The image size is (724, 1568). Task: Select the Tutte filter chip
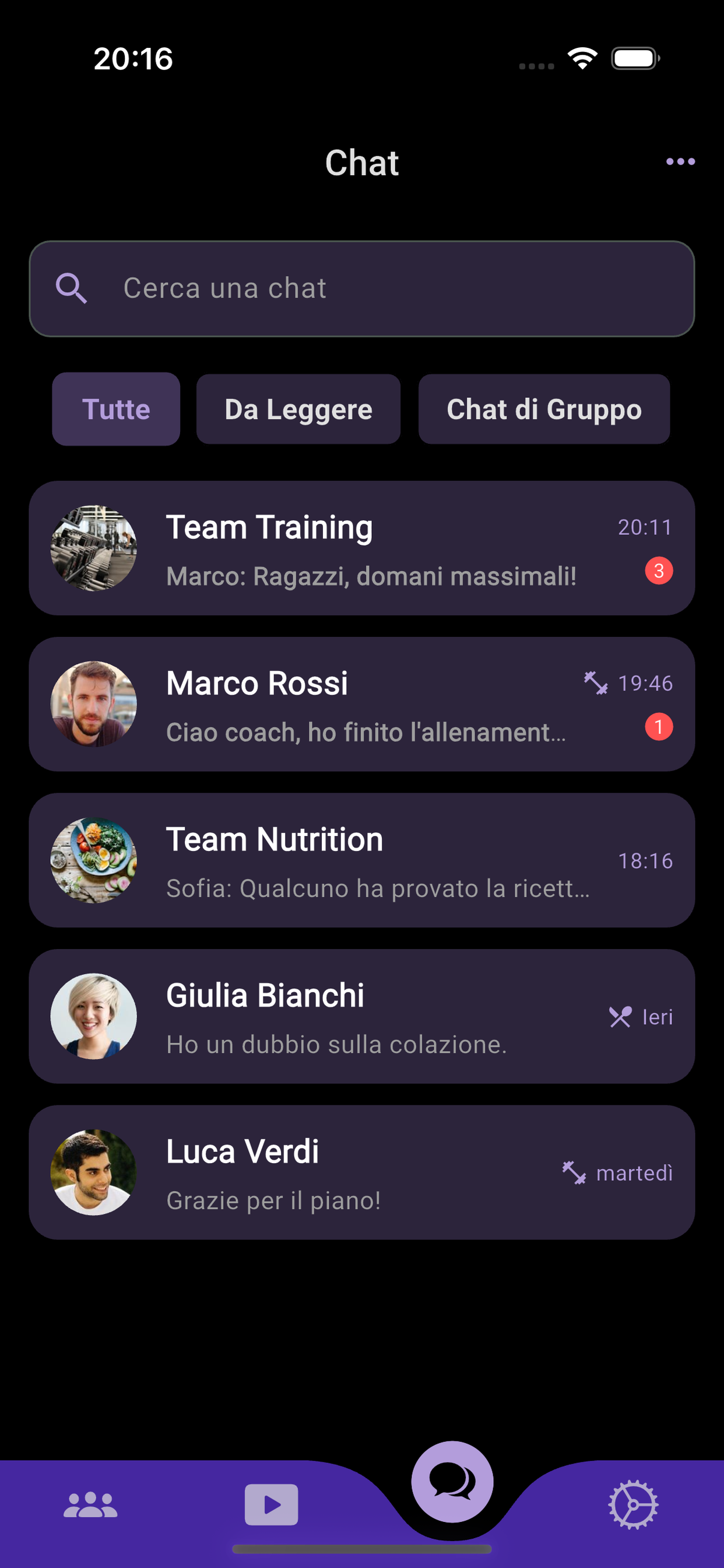(x=115, y=409)
